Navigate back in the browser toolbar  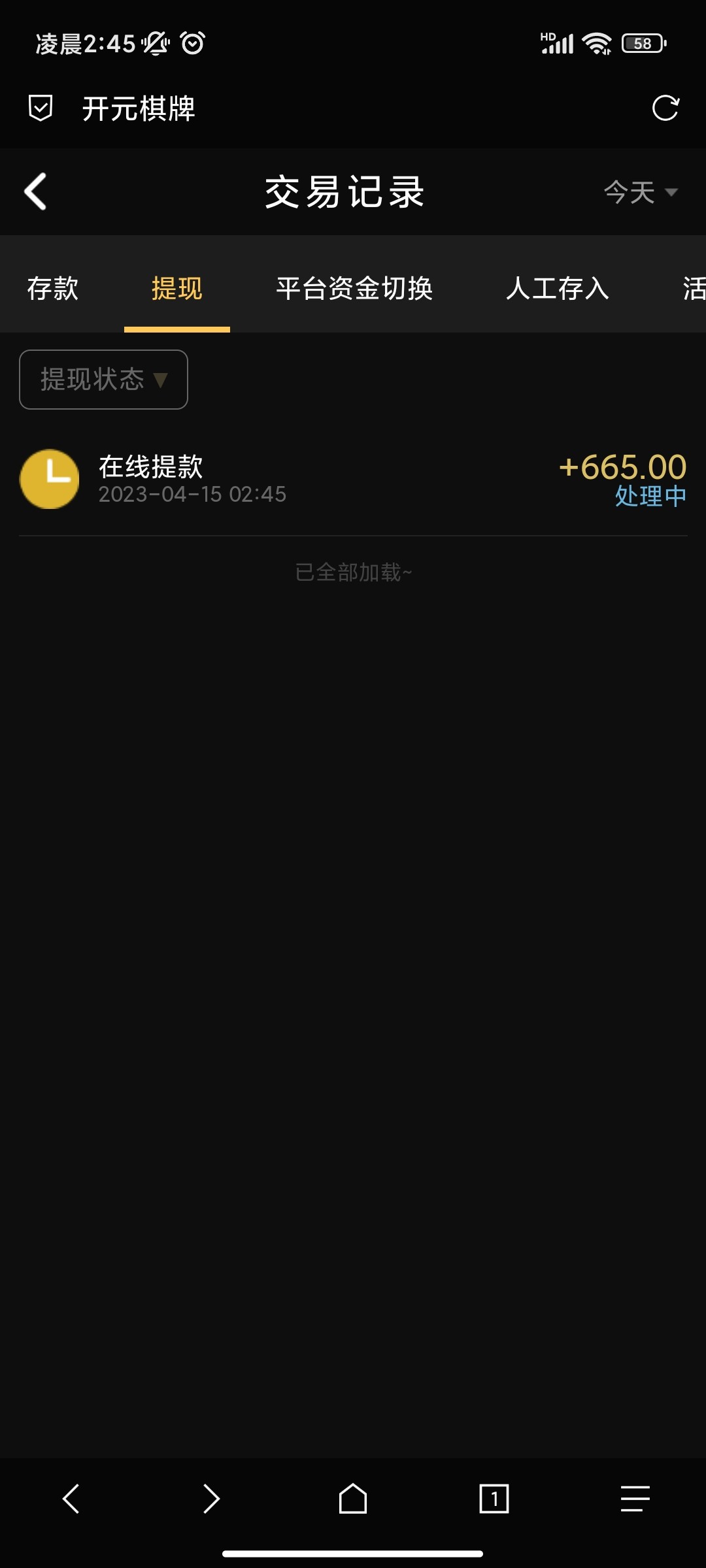[71, 1498]
